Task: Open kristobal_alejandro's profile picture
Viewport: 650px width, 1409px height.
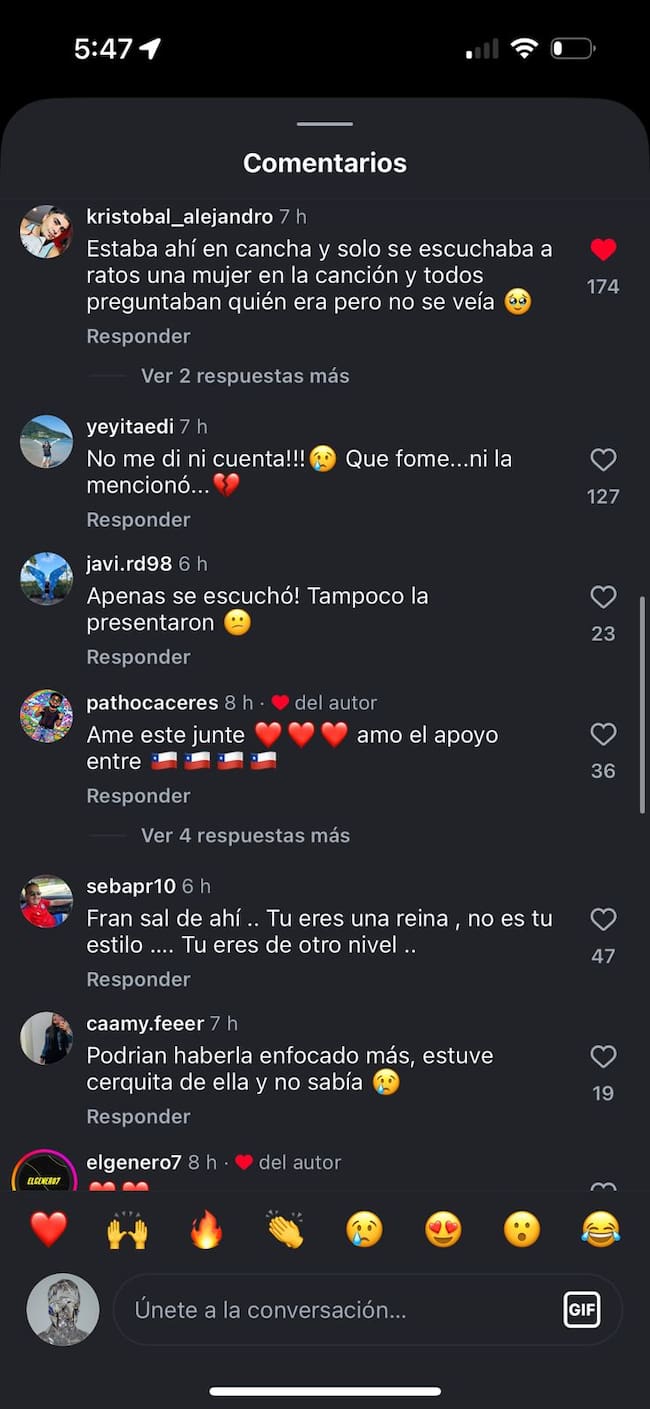Action: click(47, 232)
